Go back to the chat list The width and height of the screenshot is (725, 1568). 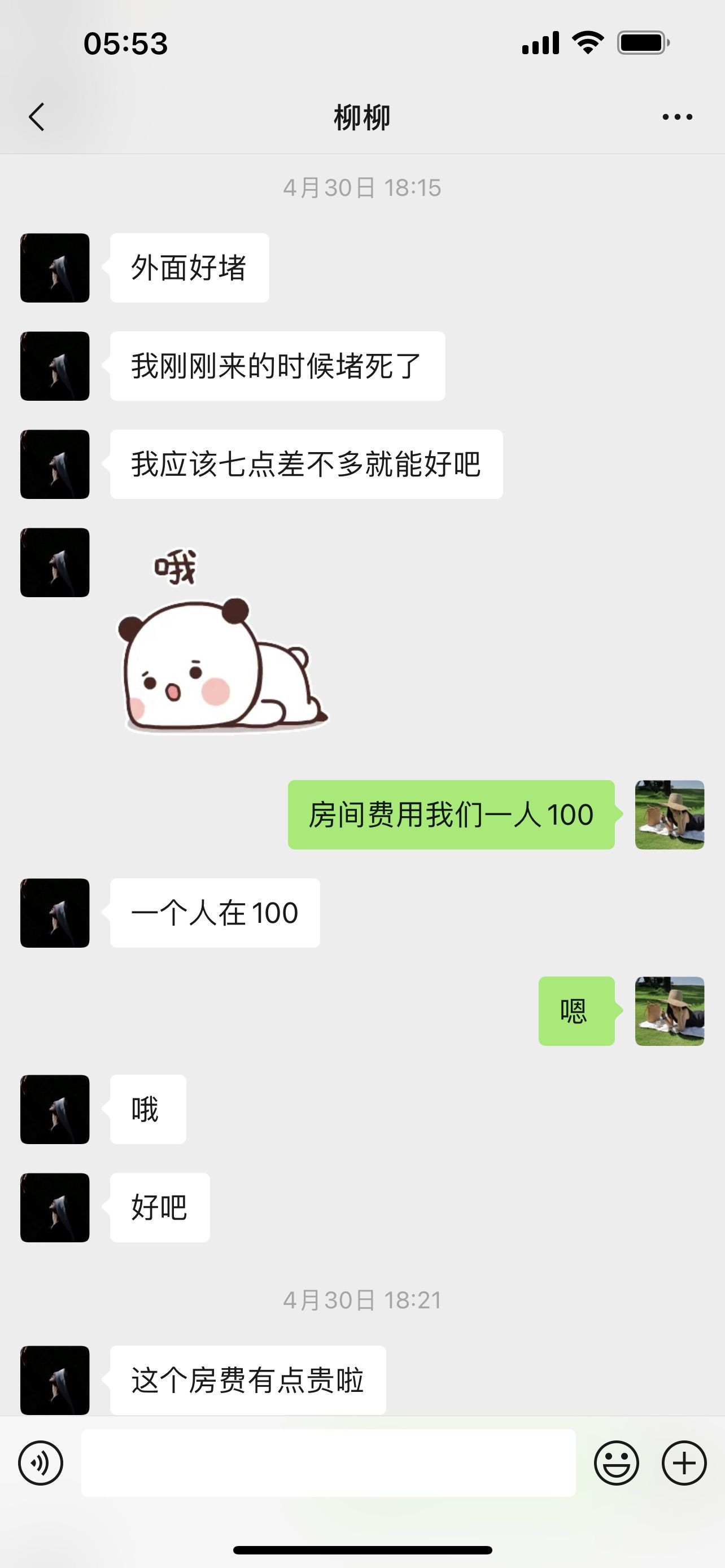[37, 117]
